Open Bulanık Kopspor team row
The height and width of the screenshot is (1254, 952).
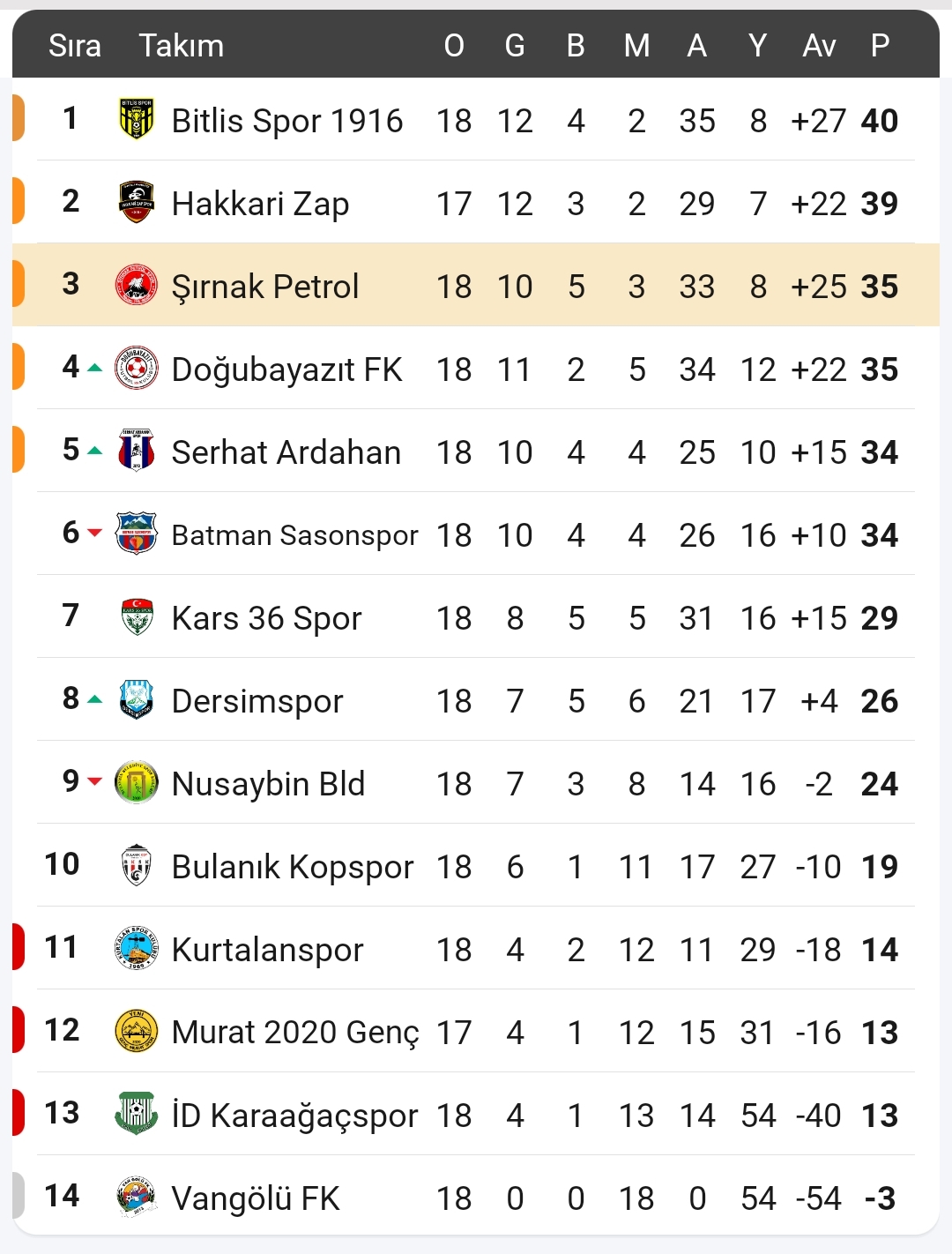click(292, 867)
